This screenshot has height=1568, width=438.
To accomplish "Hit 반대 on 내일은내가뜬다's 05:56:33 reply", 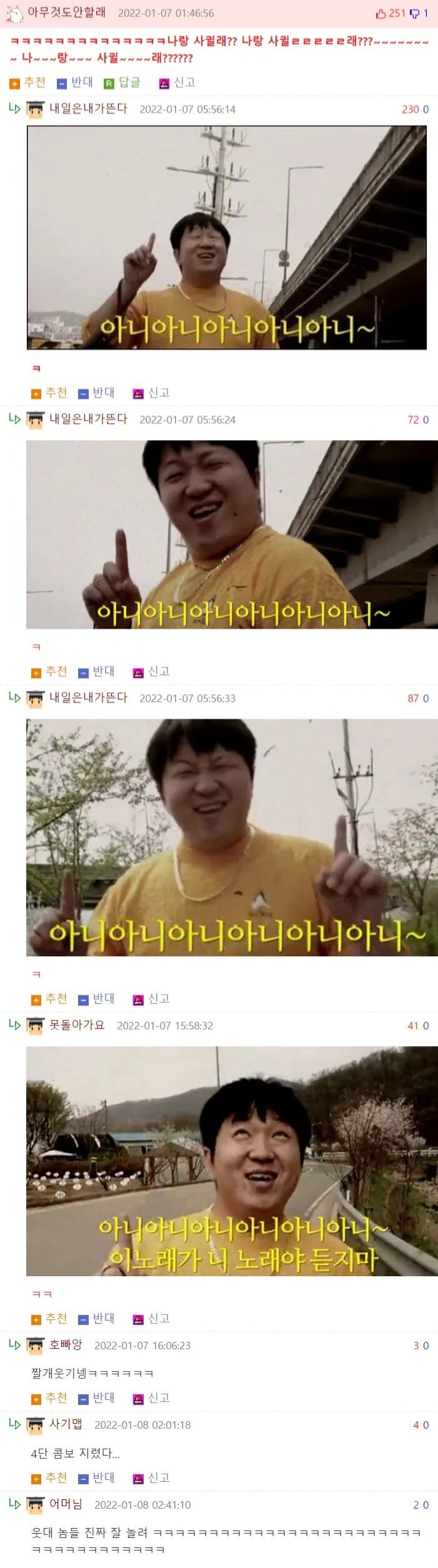I will click(97, 999).
